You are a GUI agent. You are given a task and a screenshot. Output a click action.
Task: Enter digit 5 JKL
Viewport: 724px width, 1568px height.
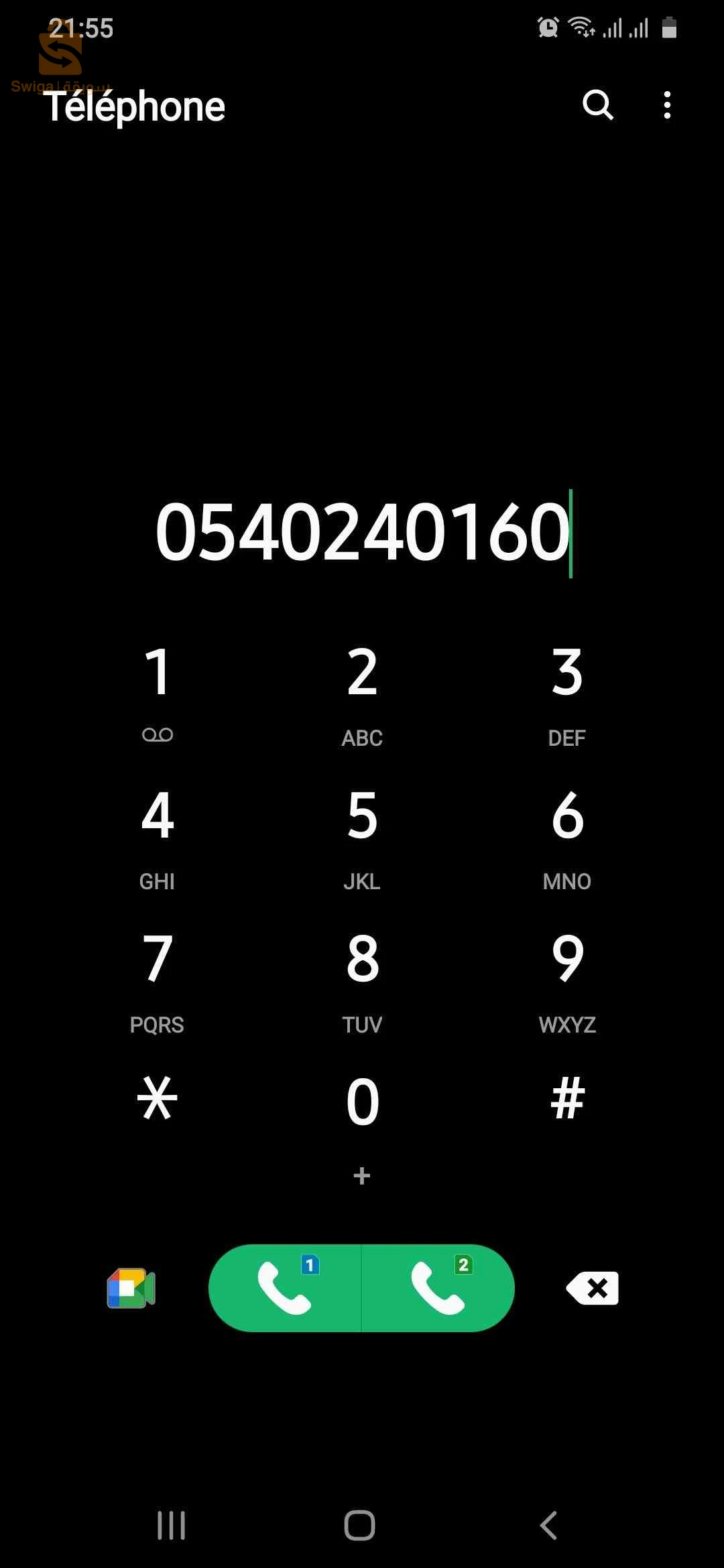tap(362, 834)
